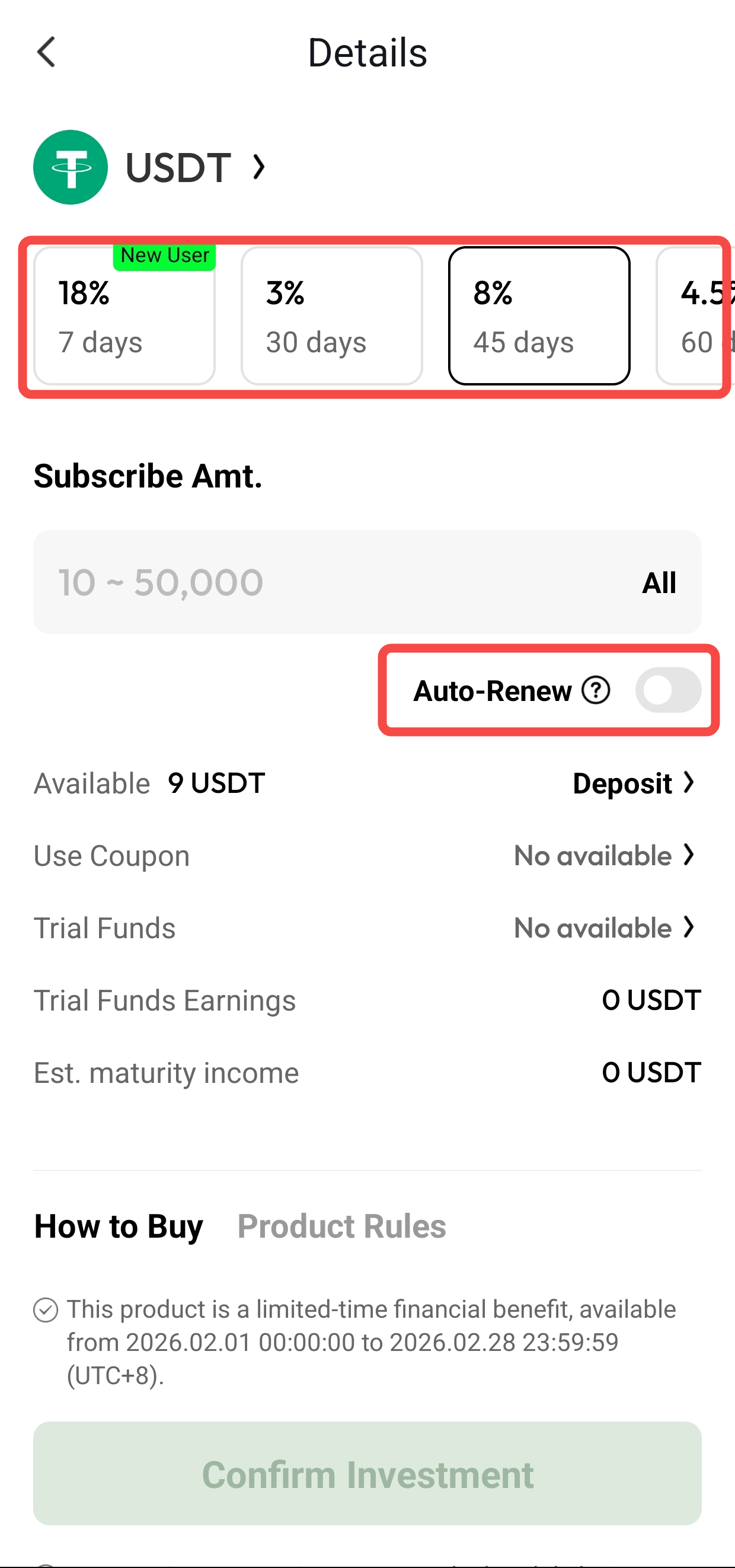Switch to the How to Buy tab
This screenshot has height=1568, width=735.
click(x=119, y=1226)
